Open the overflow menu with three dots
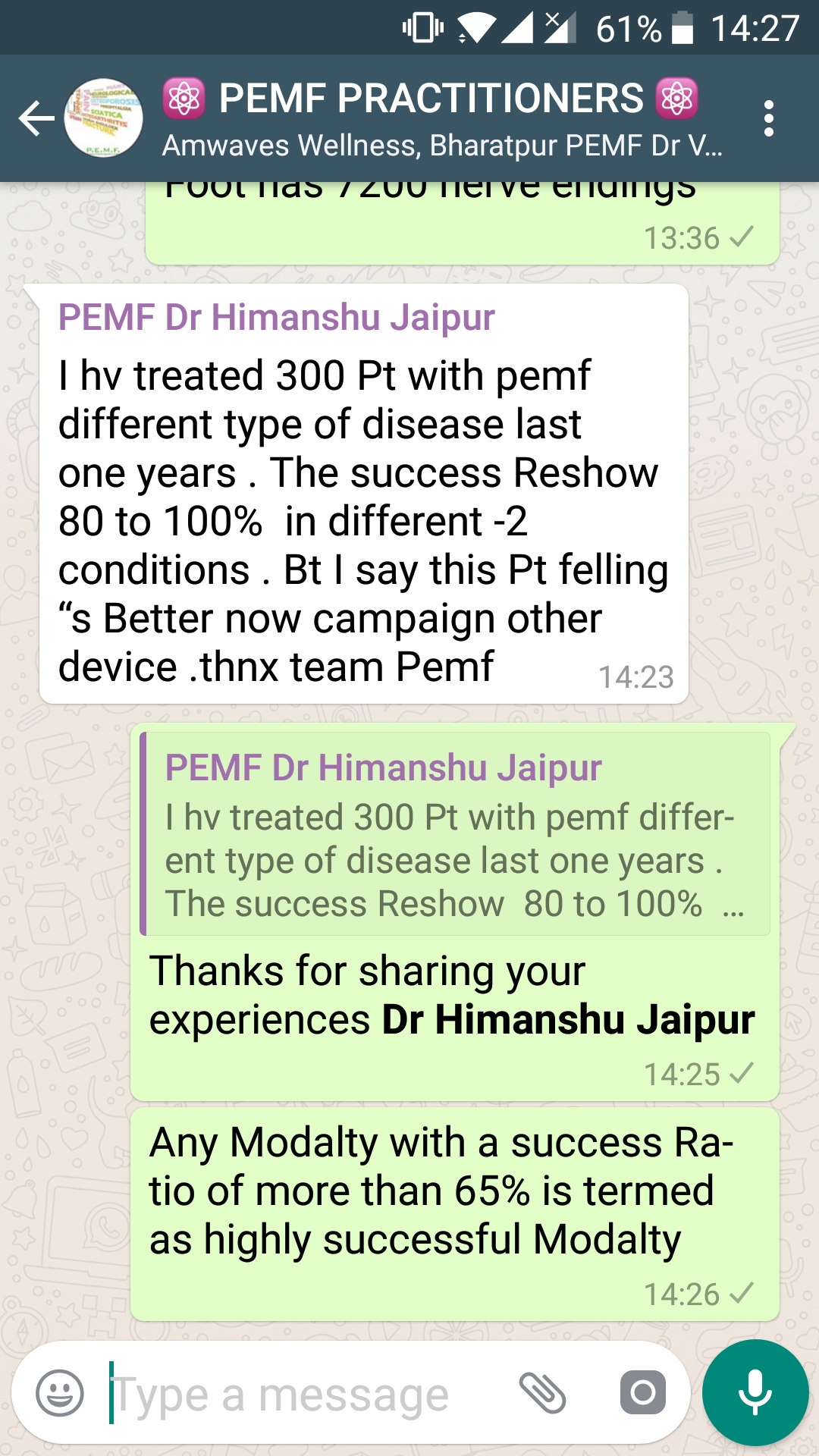Screen dimensions: 819x1456 [768, 119]
